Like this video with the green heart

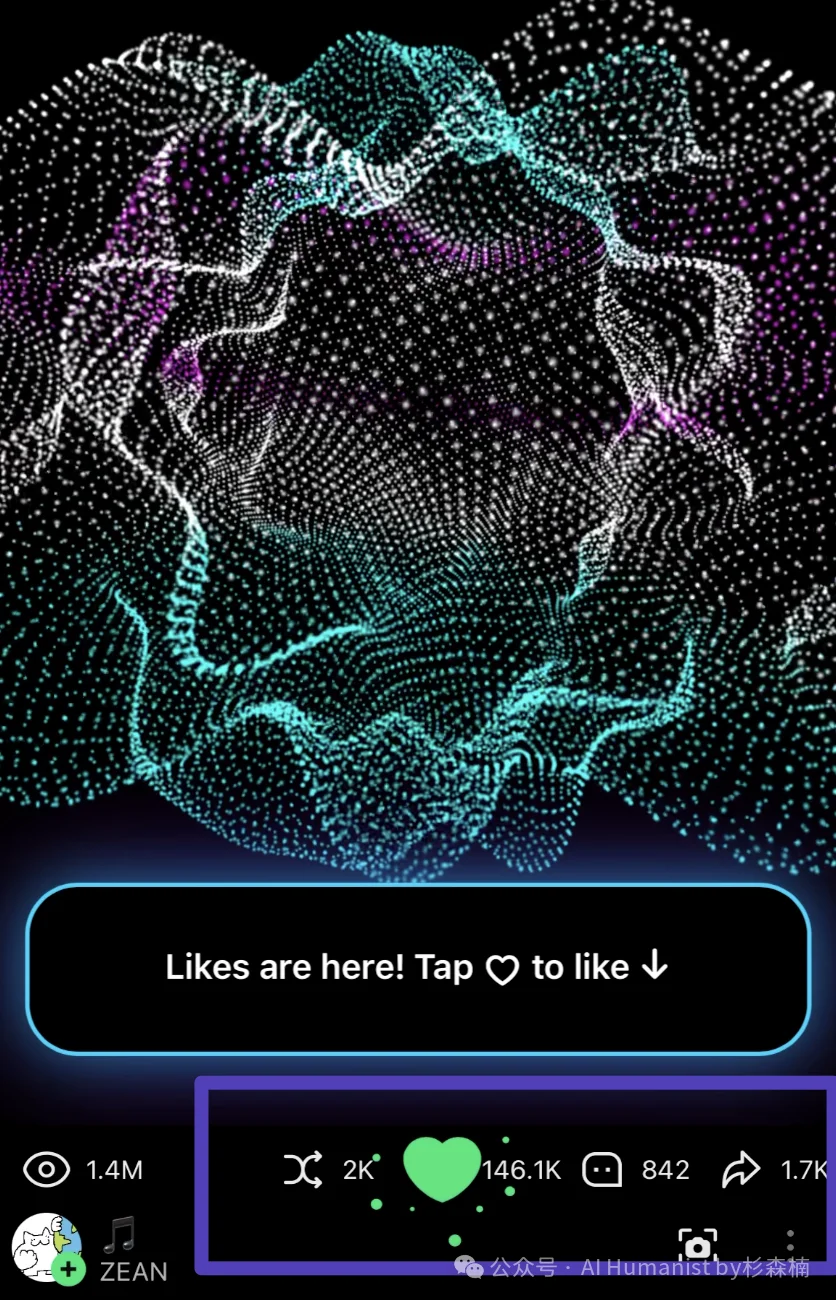(x=441, y=1168)
